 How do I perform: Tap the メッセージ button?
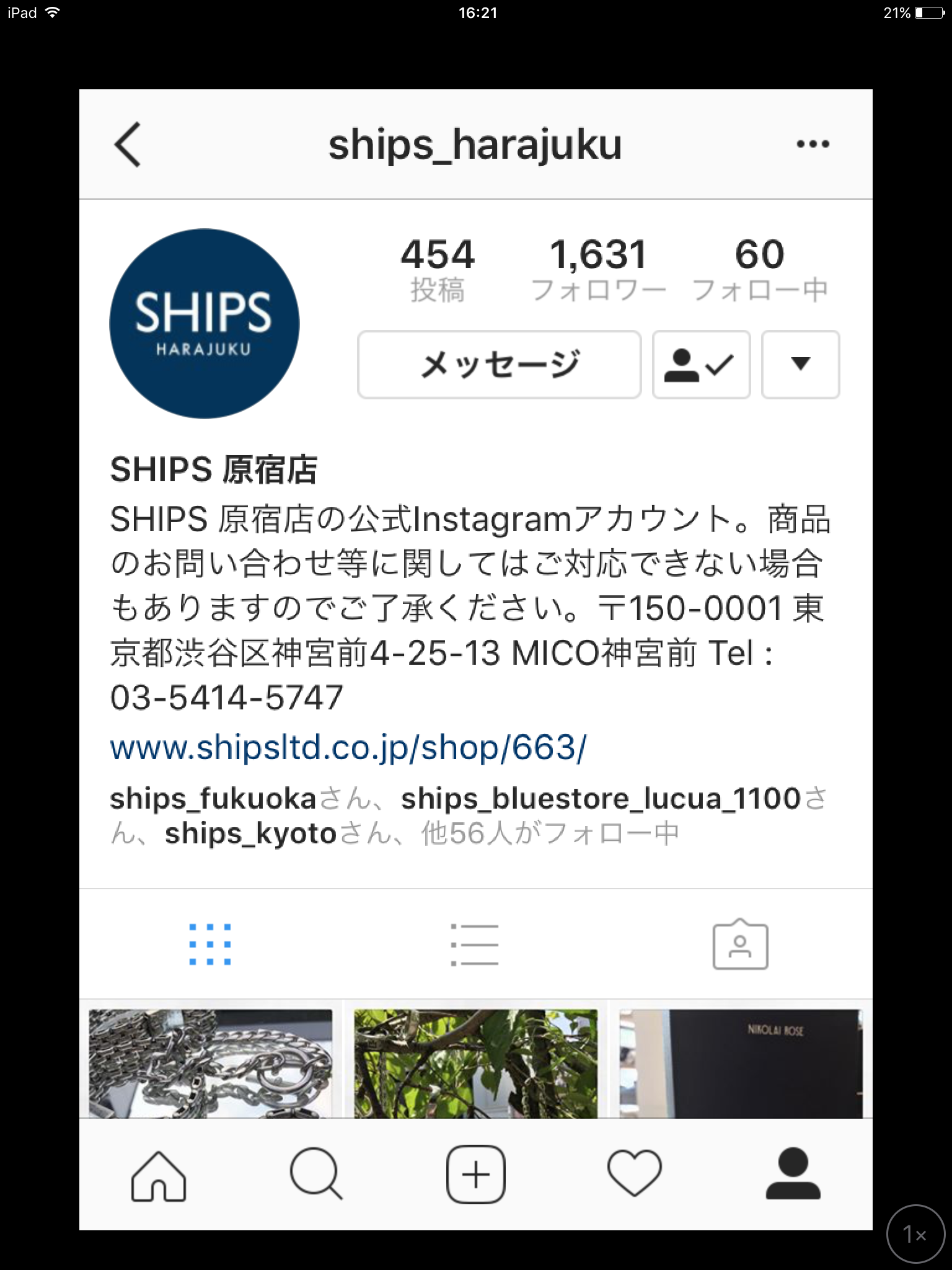[x=499, y=365]
